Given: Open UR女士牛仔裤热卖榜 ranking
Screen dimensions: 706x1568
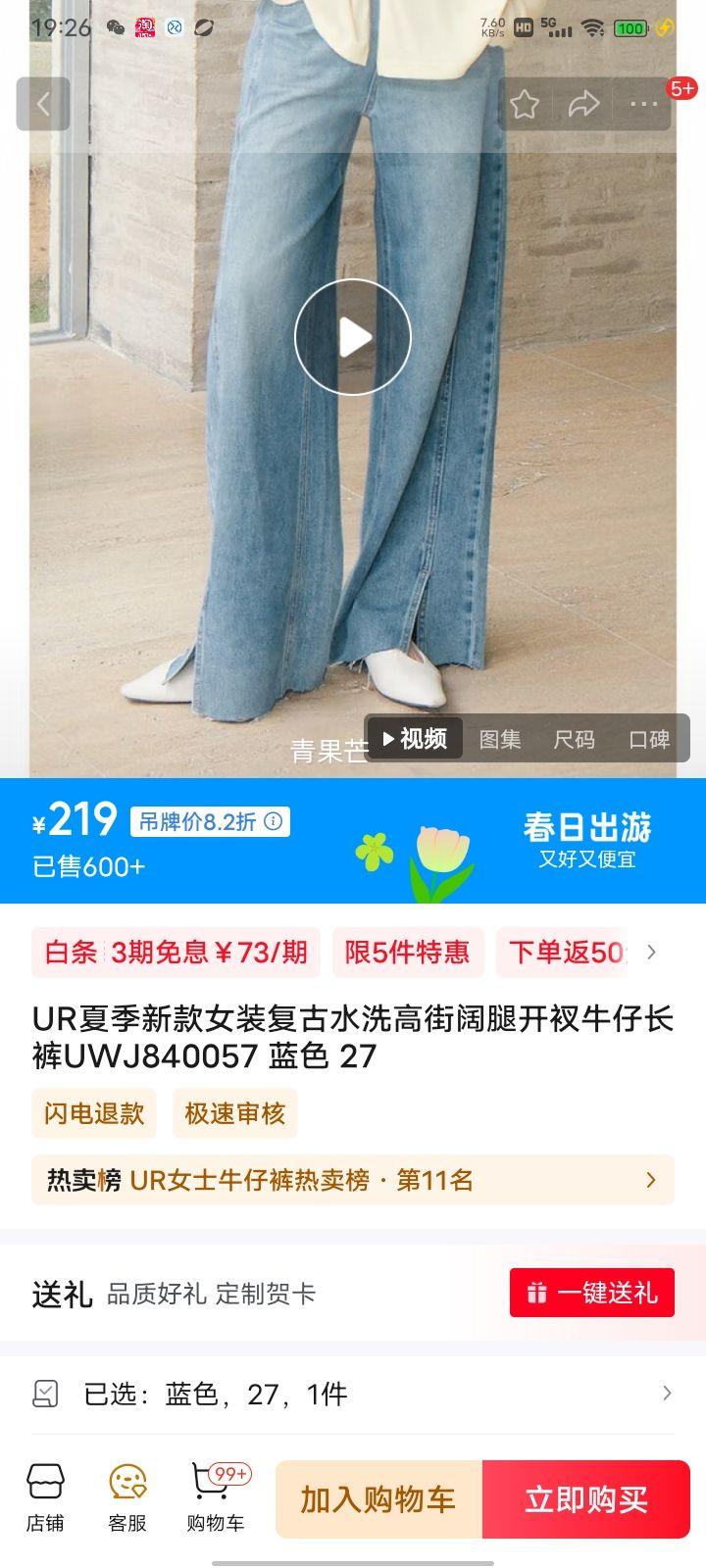Looking at the screenshot, I should click(352, 1180).
